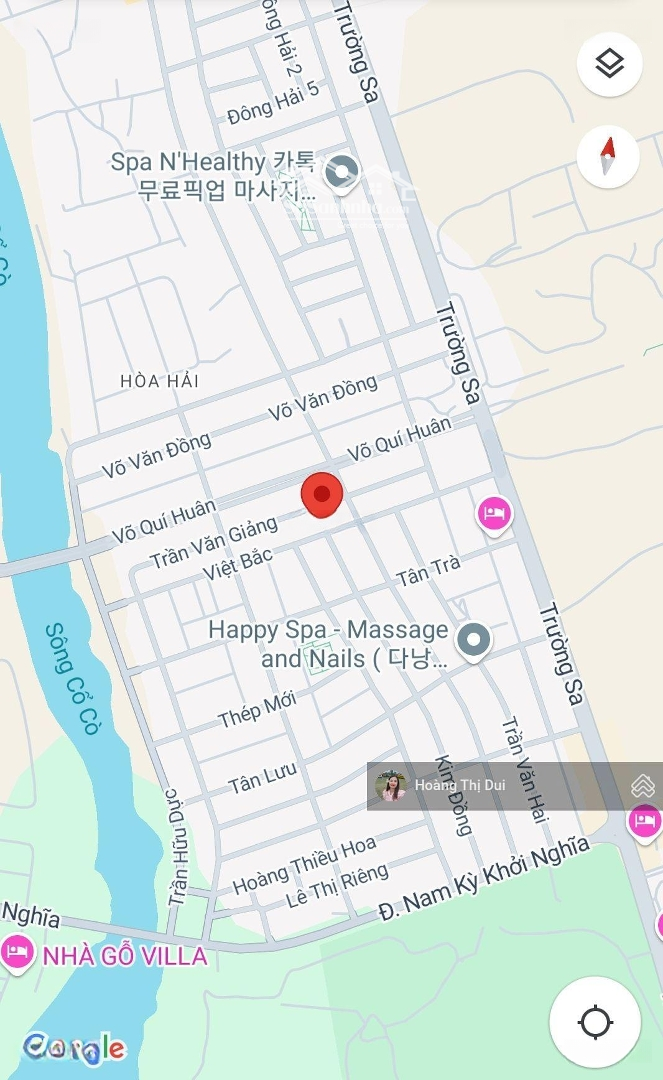
Task: Tap the red dropped pin
Action: [x=322, y=494]
